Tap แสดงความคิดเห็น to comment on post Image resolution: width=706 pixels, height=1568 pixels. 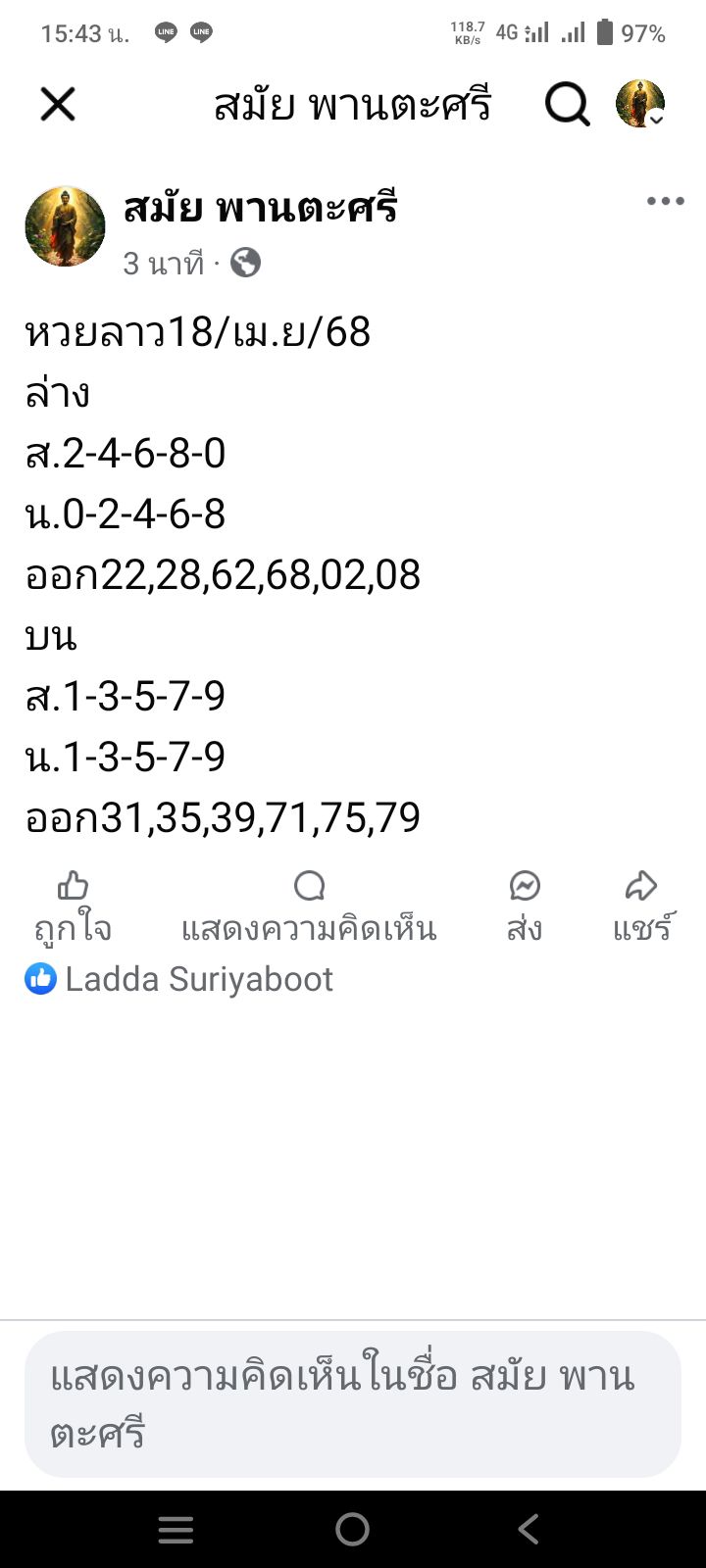309,907
